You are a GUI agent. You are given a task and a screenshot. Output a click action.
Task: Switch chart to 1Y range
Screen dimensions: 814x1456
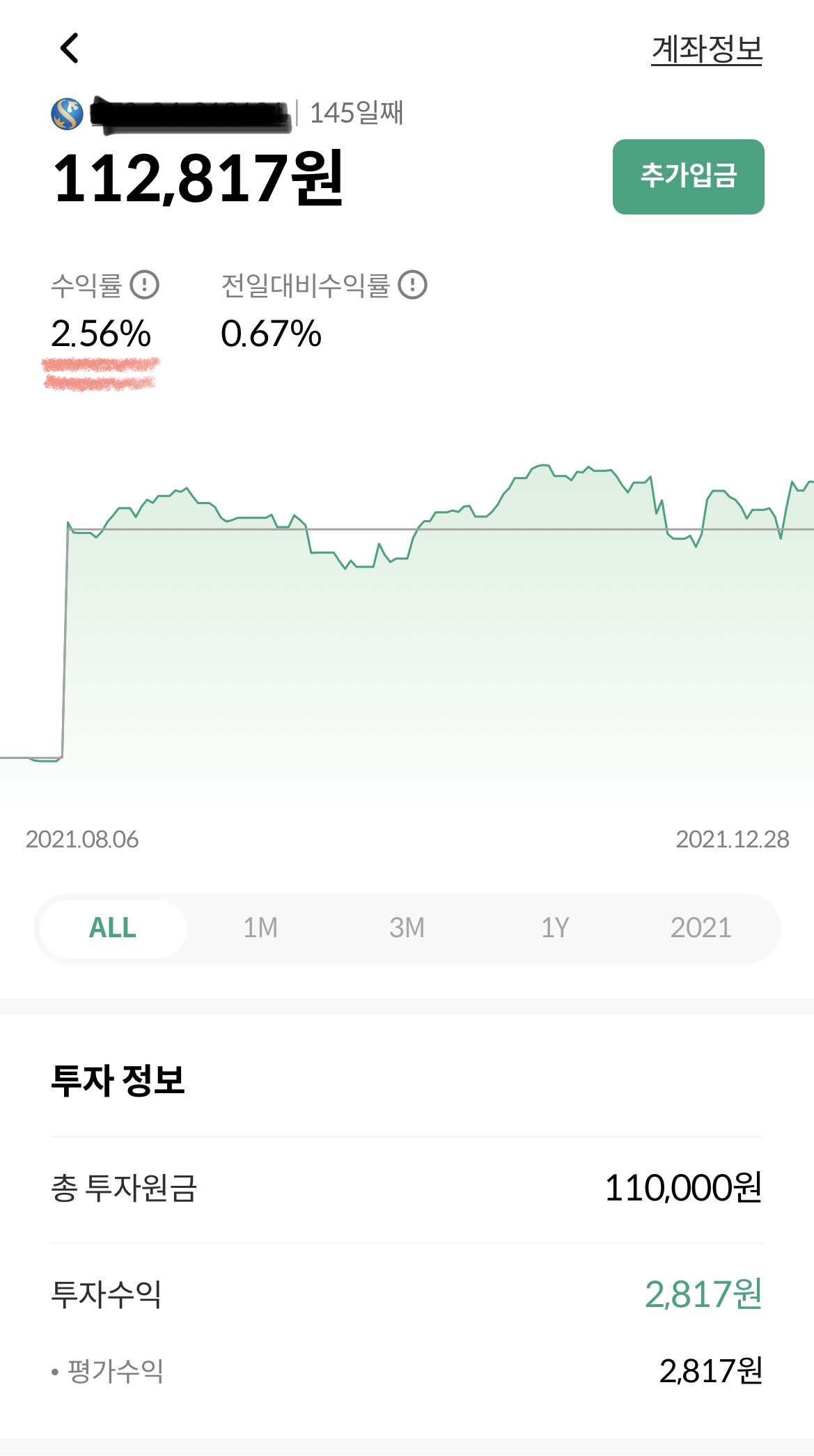click(x=555, y=928)
